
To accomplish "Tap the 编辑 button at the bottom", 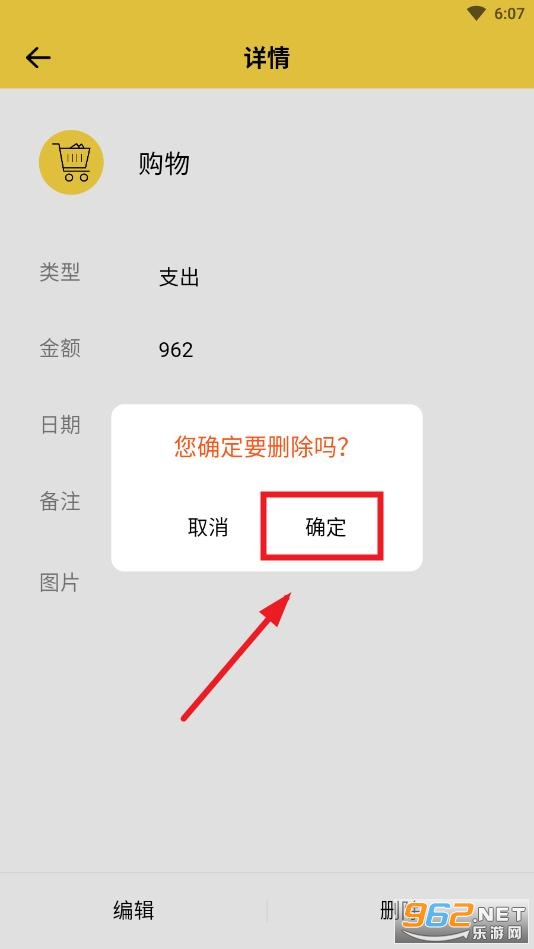I will 133,910.
